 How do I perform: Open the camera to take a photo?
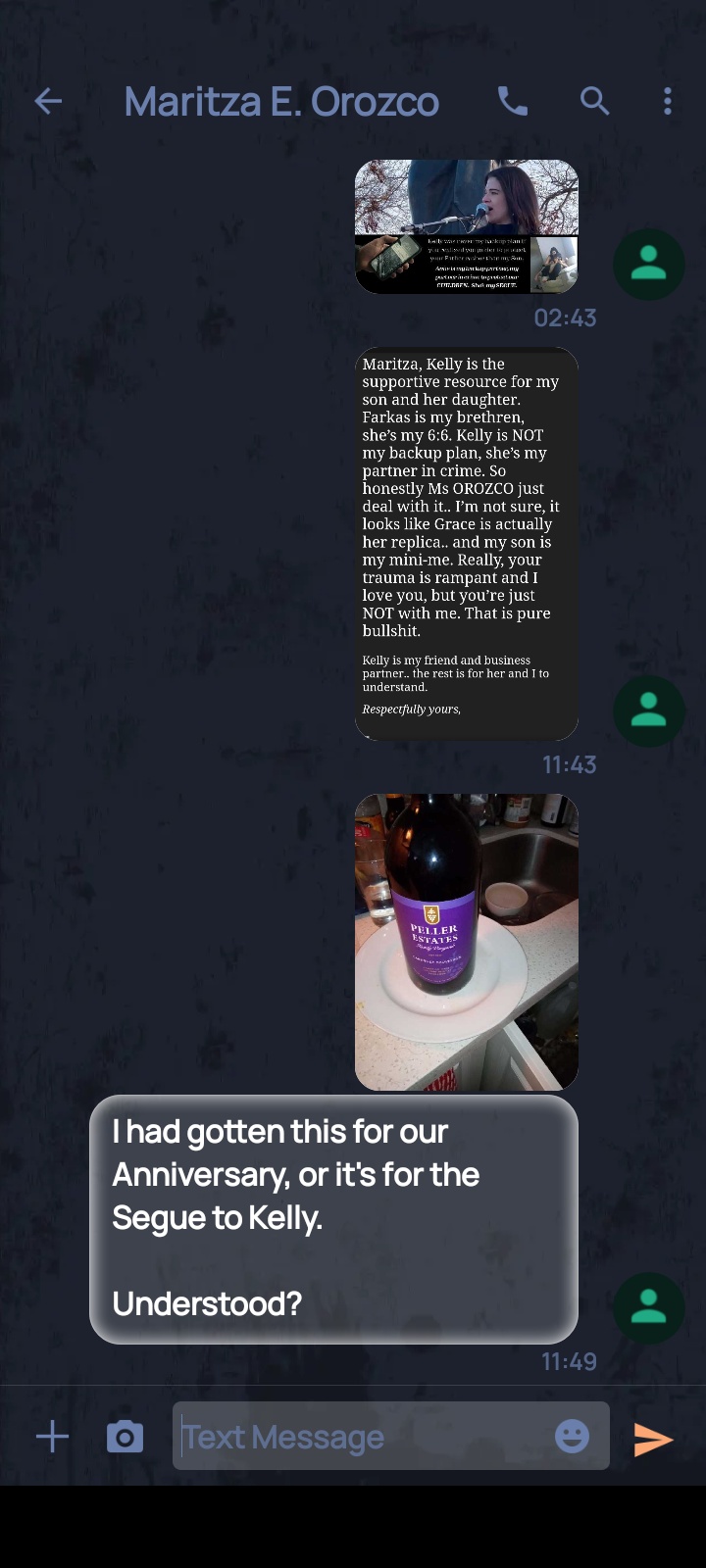[x=125, y=1438]
